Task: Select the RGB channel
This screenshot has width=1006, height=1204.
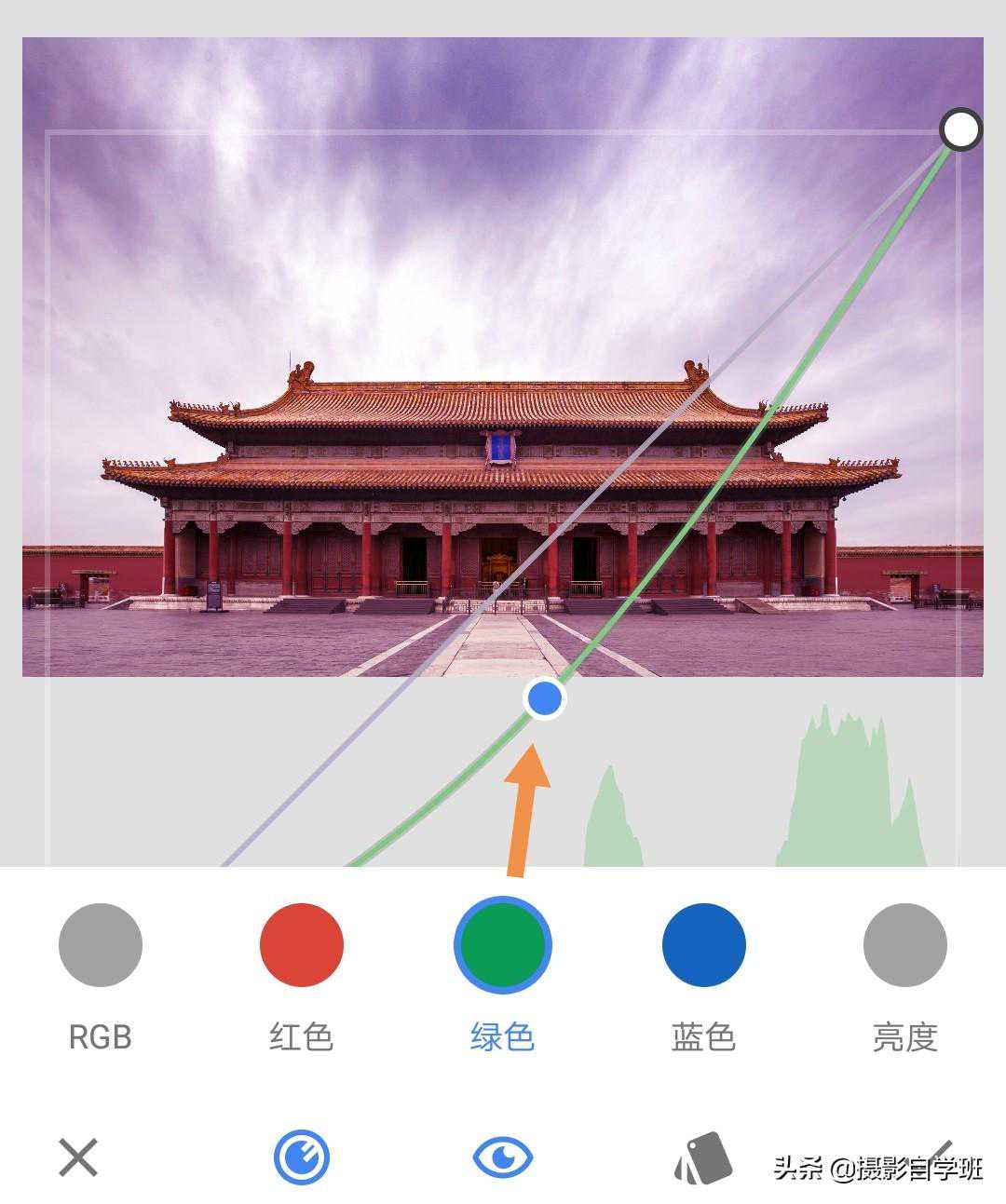Action: coord(100,945)
